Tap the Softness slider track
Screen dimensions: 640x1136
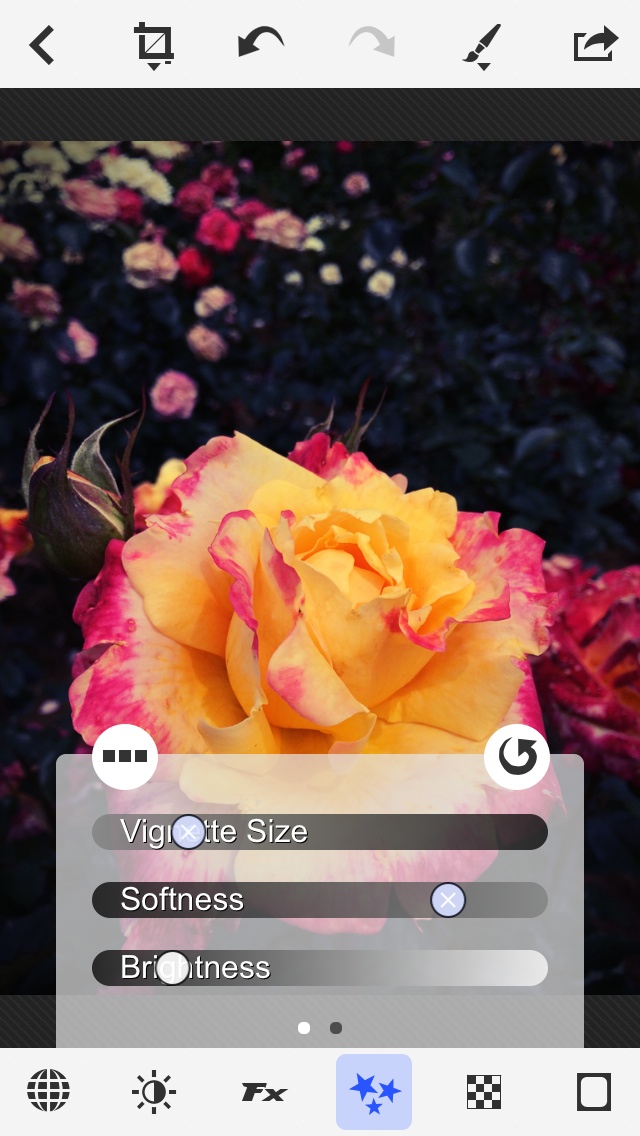coord(320,900)
